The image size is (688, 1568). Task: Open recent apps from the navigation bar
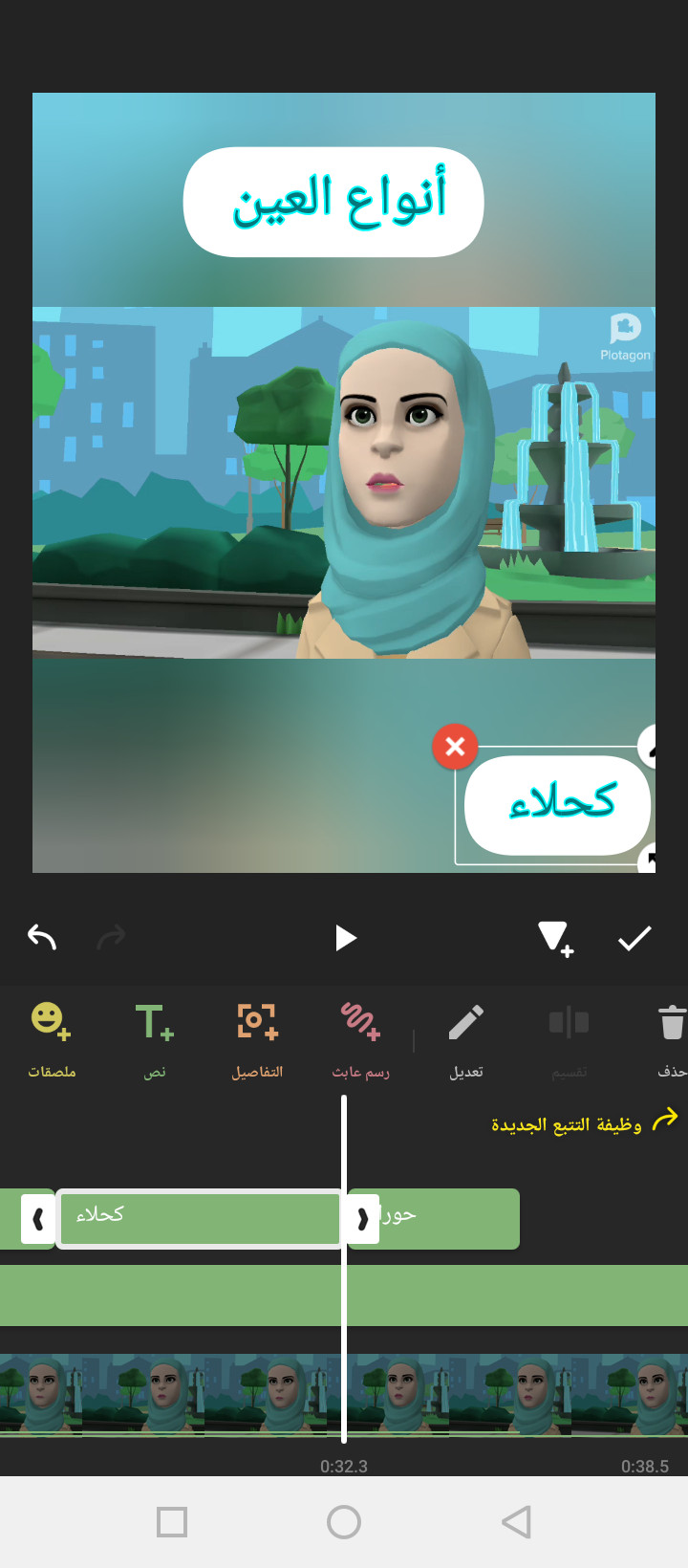(x=172, y=1521)
